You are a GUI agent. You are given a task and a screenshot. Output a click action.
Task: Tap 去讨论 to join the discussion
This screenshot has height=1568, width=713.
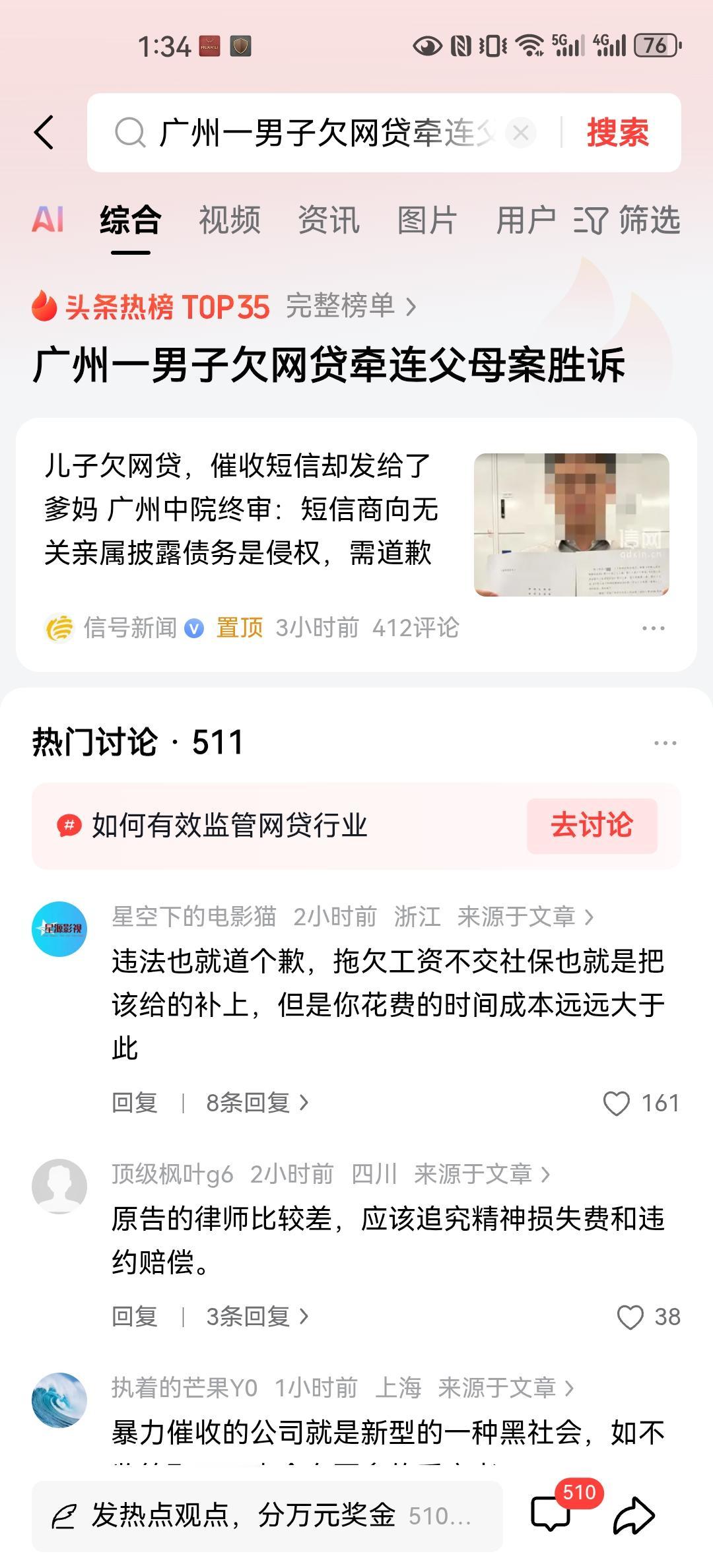point(591,825)
